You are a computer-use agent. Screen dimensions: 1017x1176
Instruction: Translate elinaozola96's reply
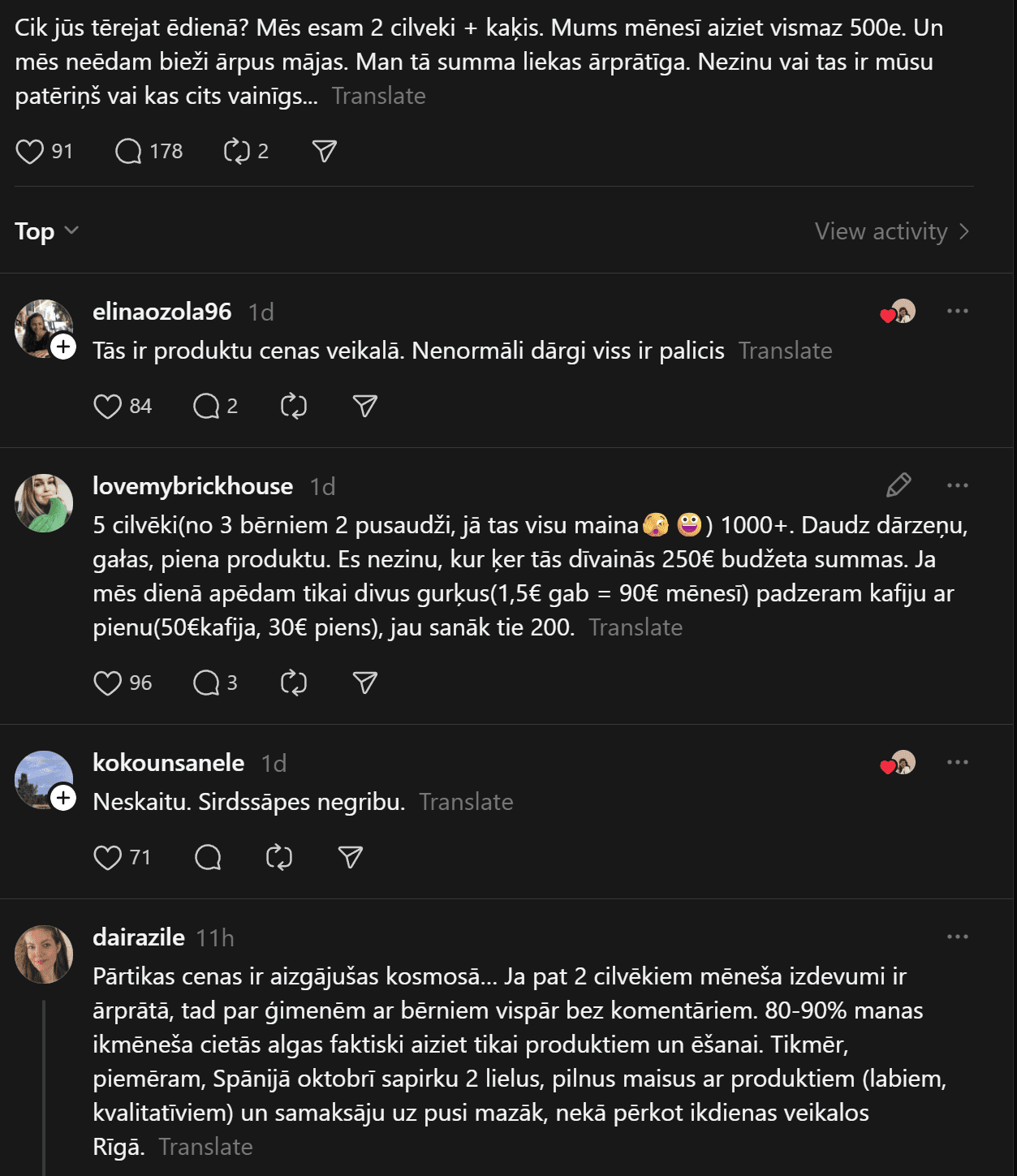[x=785, y=351]
